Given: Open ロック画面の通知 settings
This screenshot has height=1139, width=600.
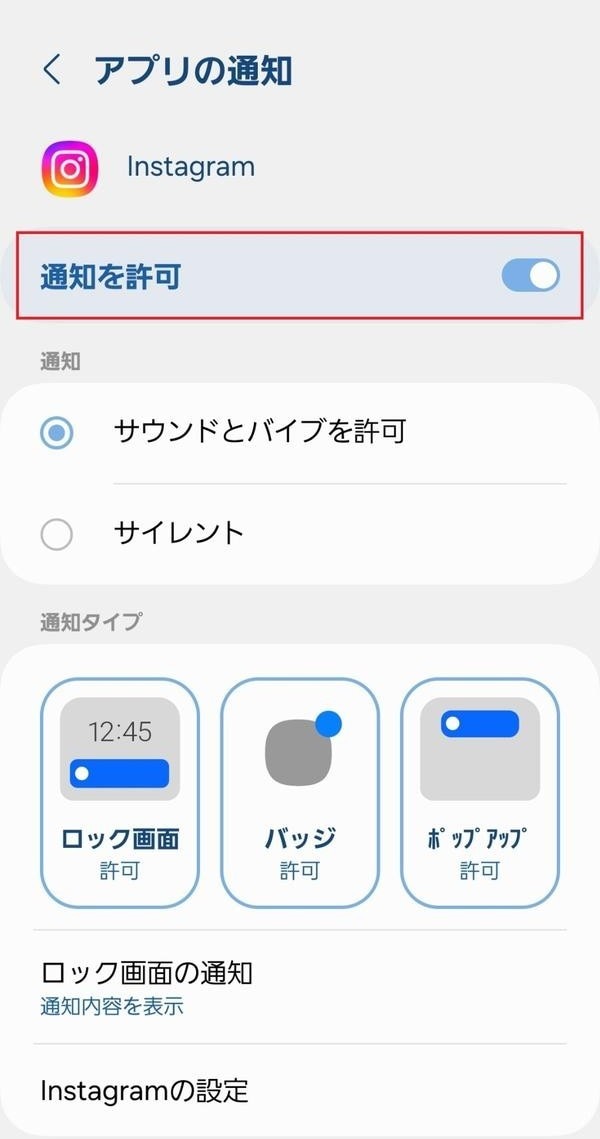Looking at the screenshot, I should [x=300, y=986].
